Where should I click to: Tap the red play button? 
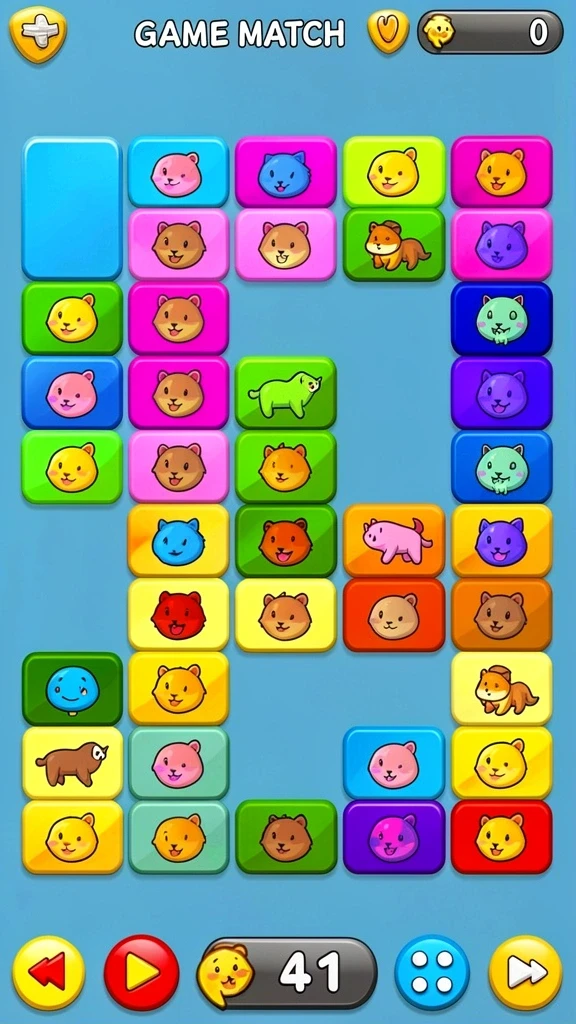click(142, 972)
